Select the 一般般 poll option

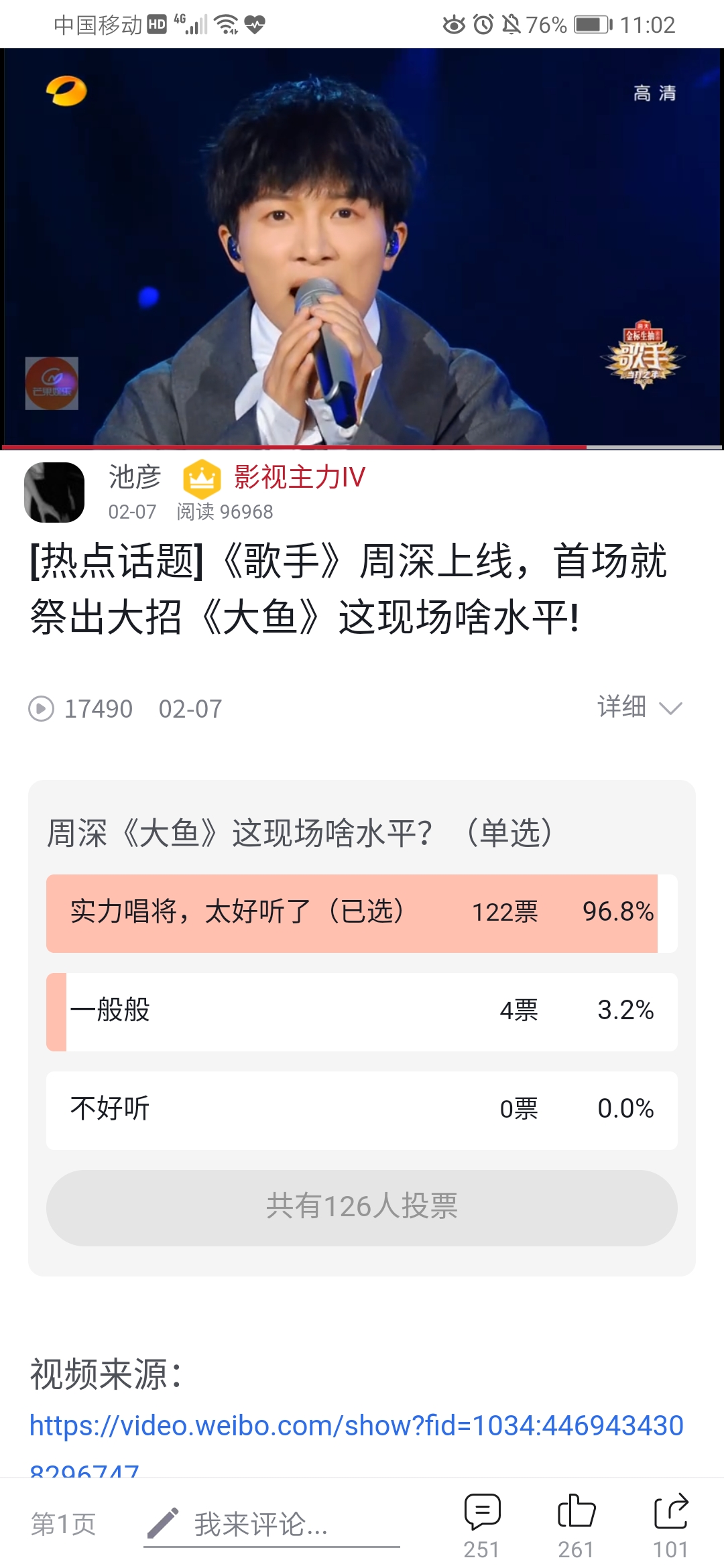(362, 1012)
